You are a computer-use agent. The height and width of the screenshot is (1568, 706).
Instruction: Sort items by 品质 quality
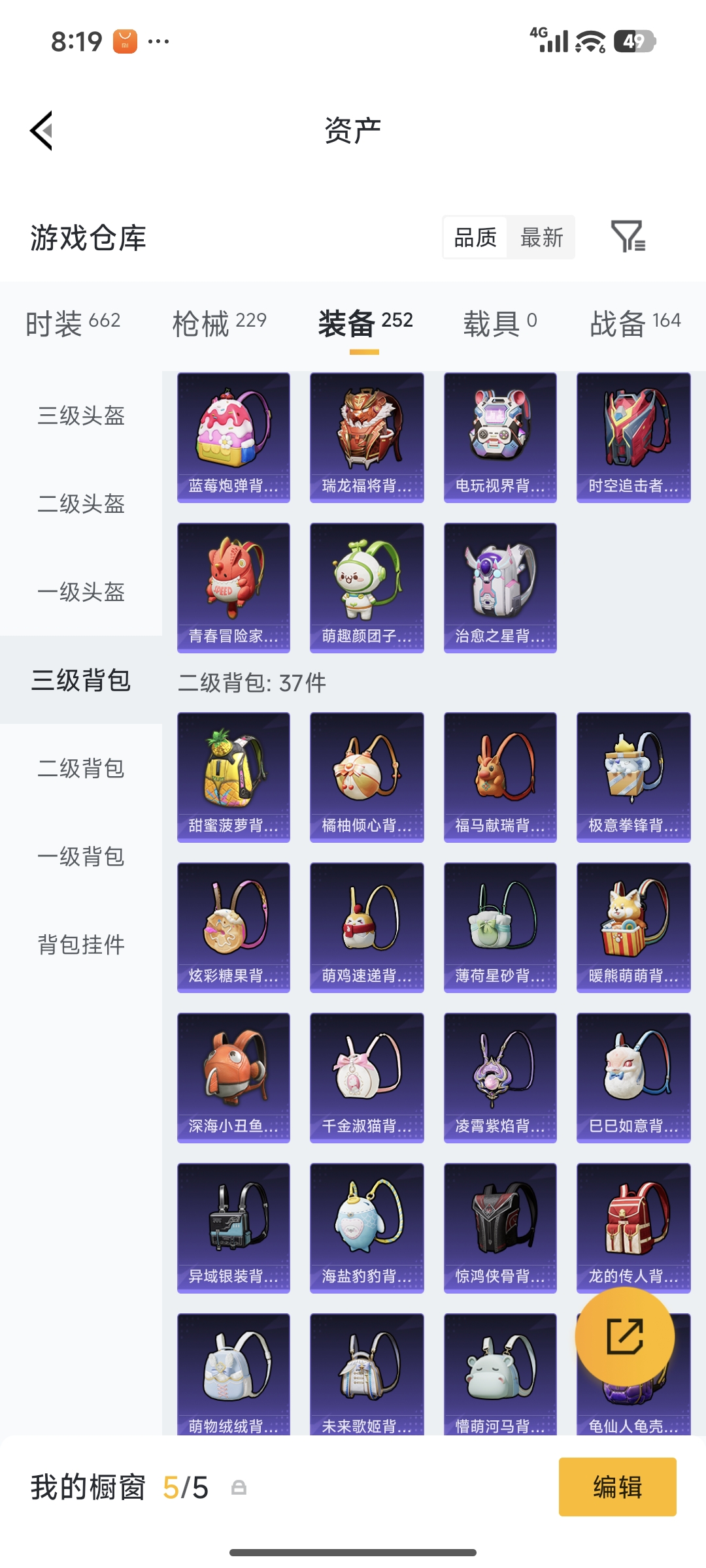pyautogui.click(x=475, y=238)
